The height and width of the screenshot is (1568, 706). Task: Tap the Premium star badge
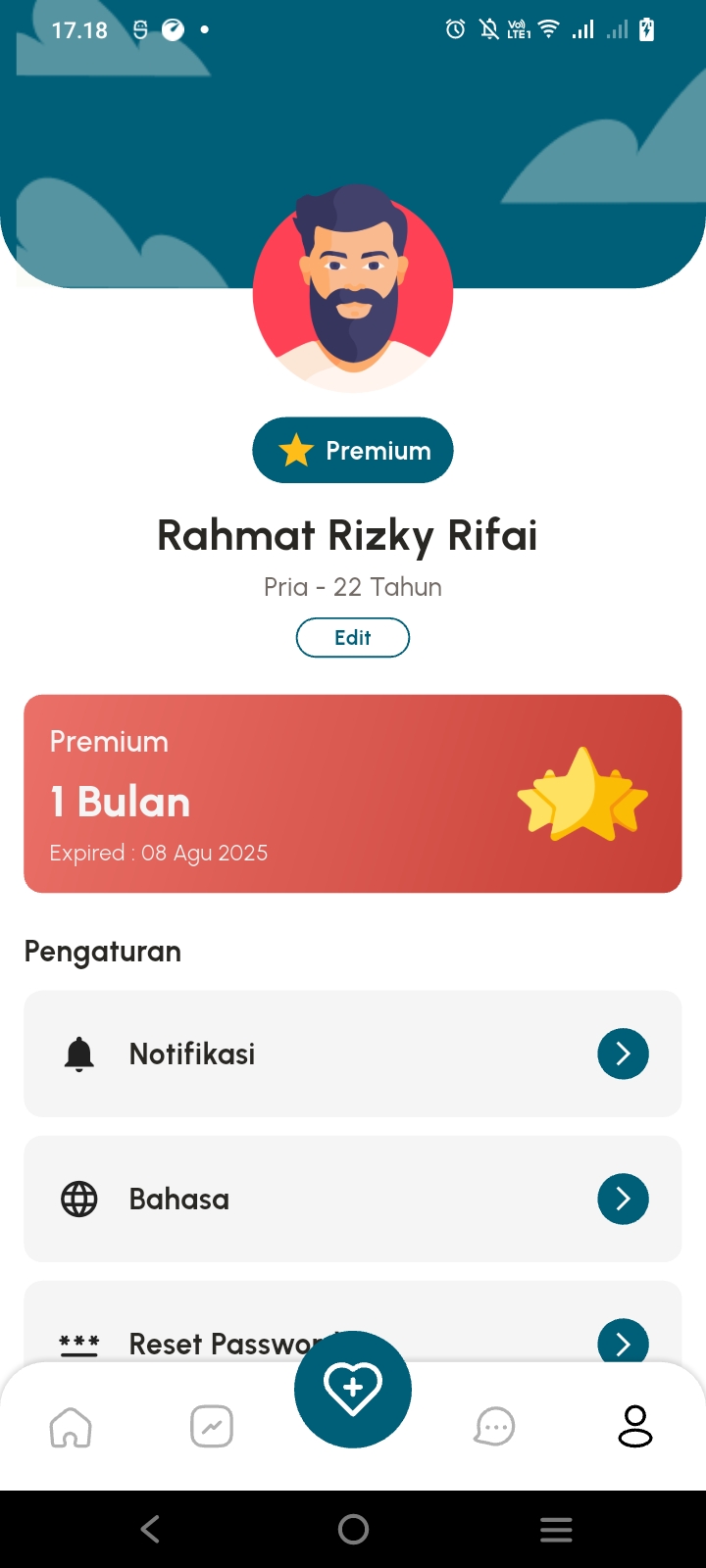point(353,451)
